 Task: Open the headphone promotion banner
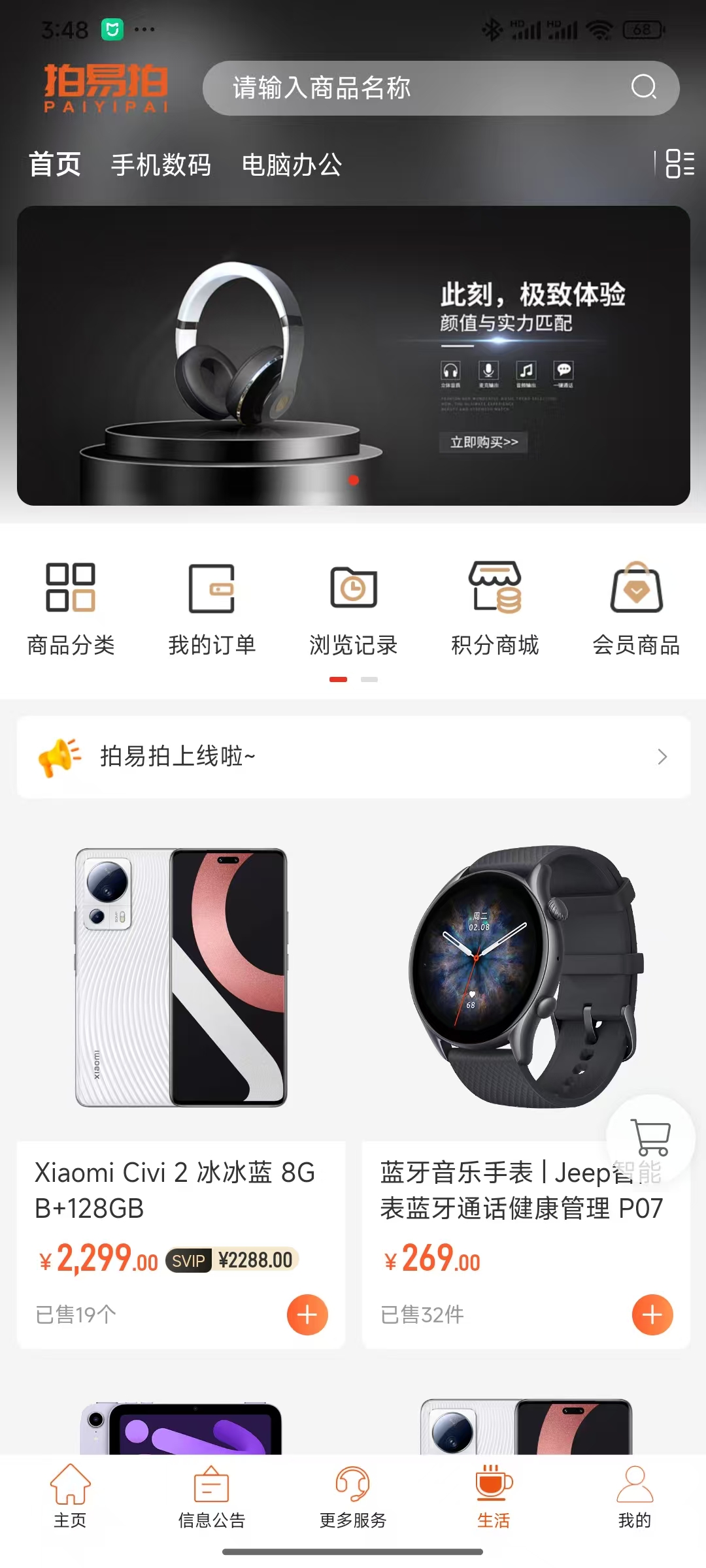pyautogui.click(x=353, y=355)
